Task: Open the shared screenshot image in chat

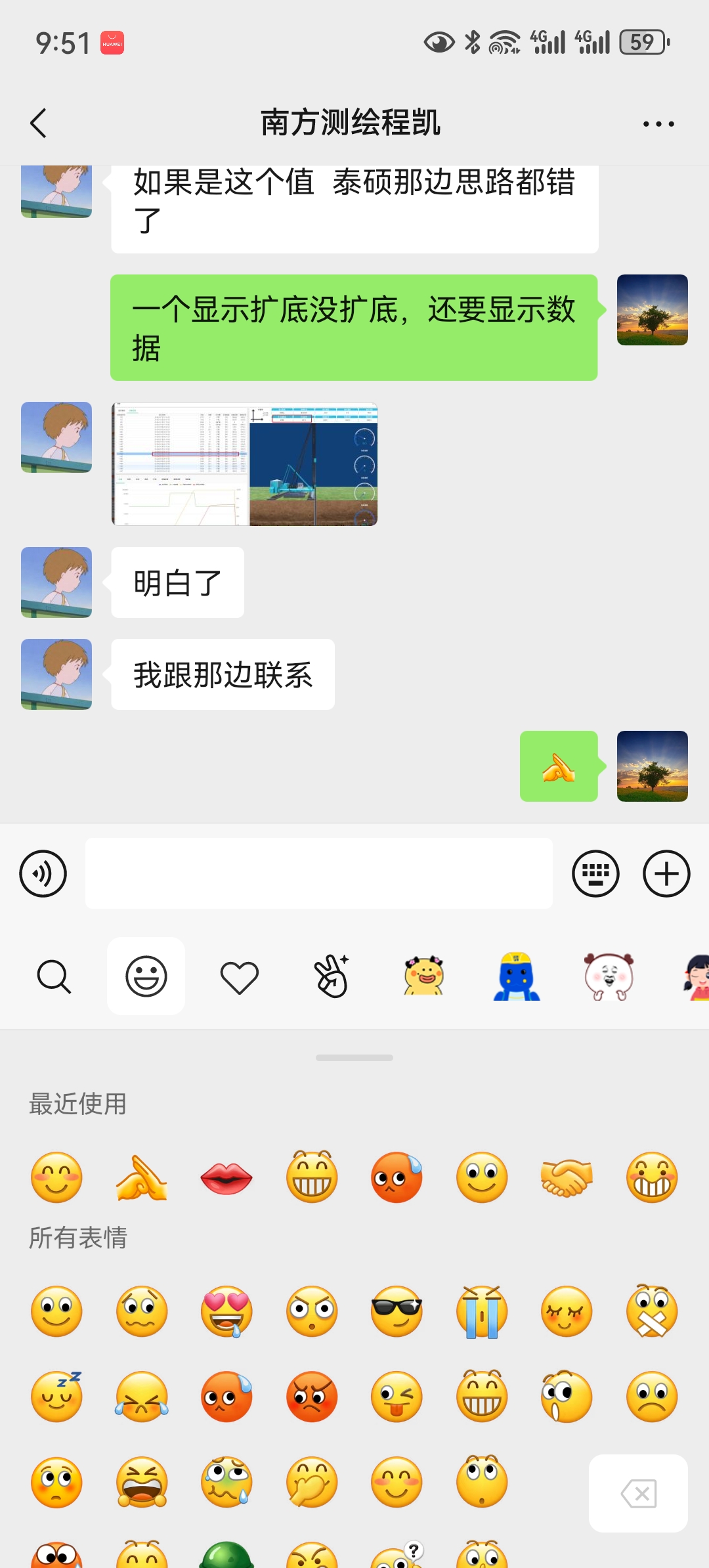Action: [244, 464]
